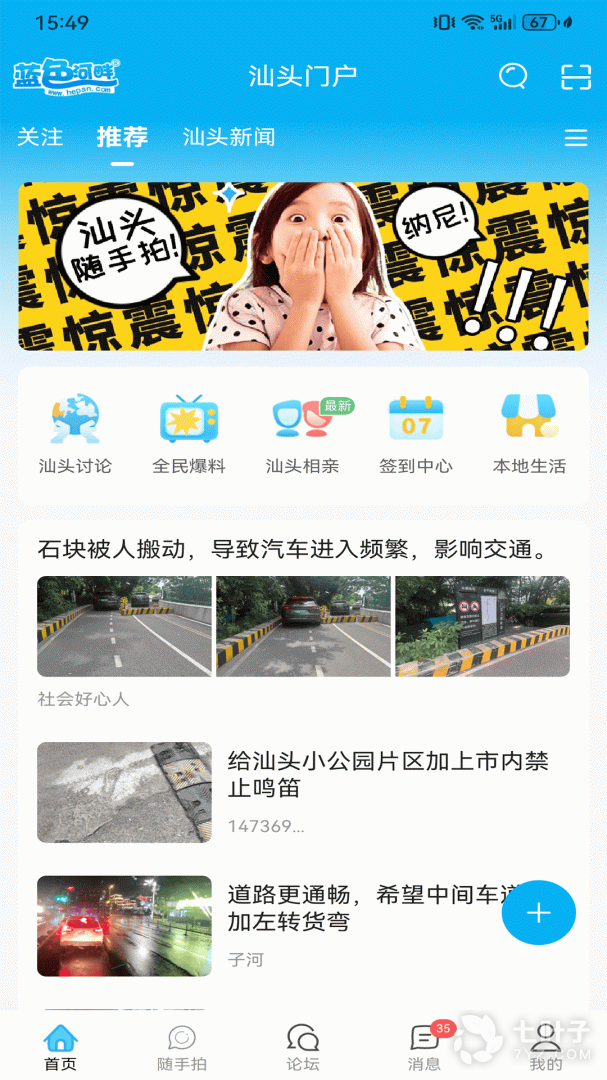The height and width of the screenshot is (1080, 607).
Task: Open the 汕头随手拍 banner
Action: tap(303, 266)
